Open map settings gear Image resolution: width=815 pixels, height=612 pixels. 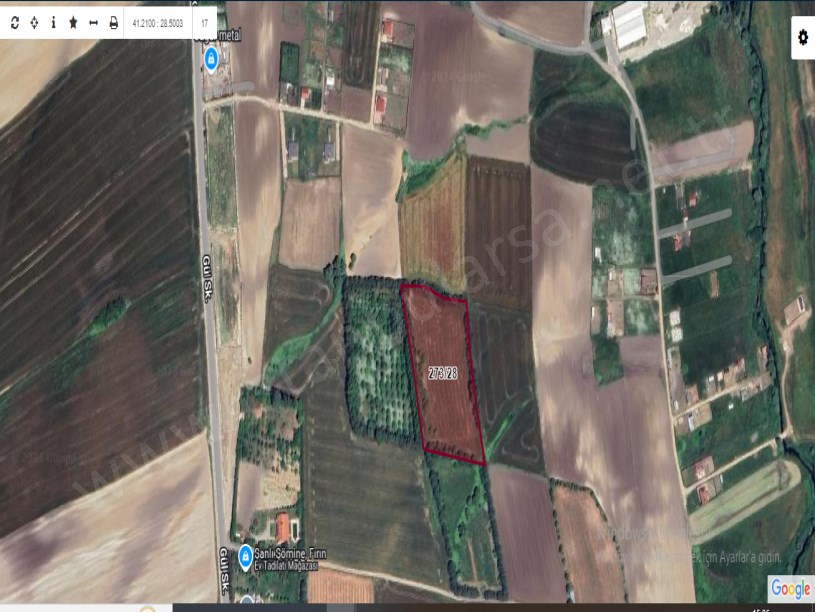click(x=802, y=38)
